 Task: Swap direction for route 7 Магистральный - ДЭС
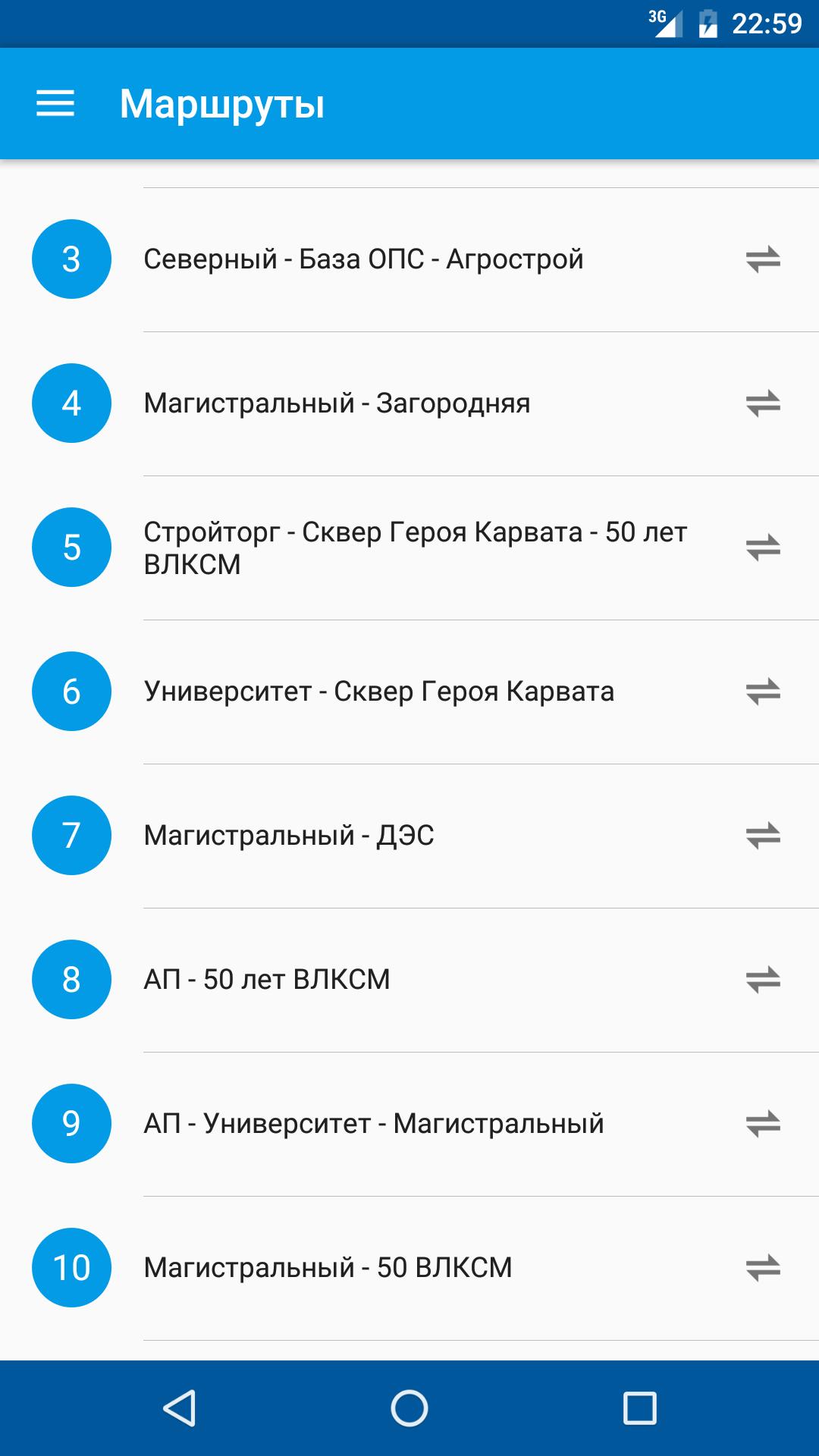point(763,836)
